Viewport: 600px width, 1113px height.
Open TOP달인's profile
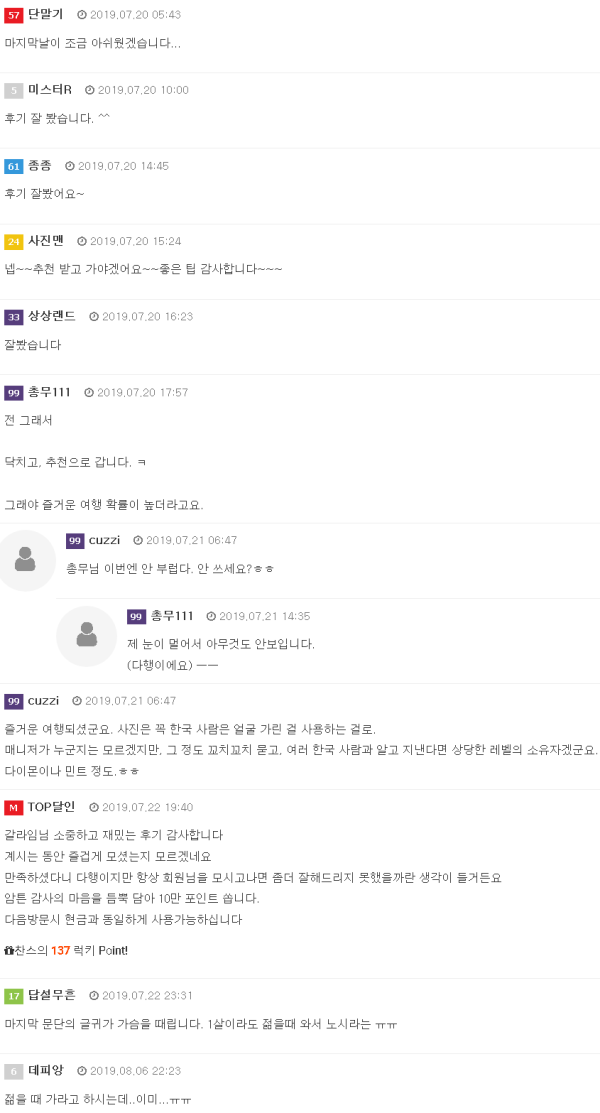pyautogui.click(x=51, y=807)
